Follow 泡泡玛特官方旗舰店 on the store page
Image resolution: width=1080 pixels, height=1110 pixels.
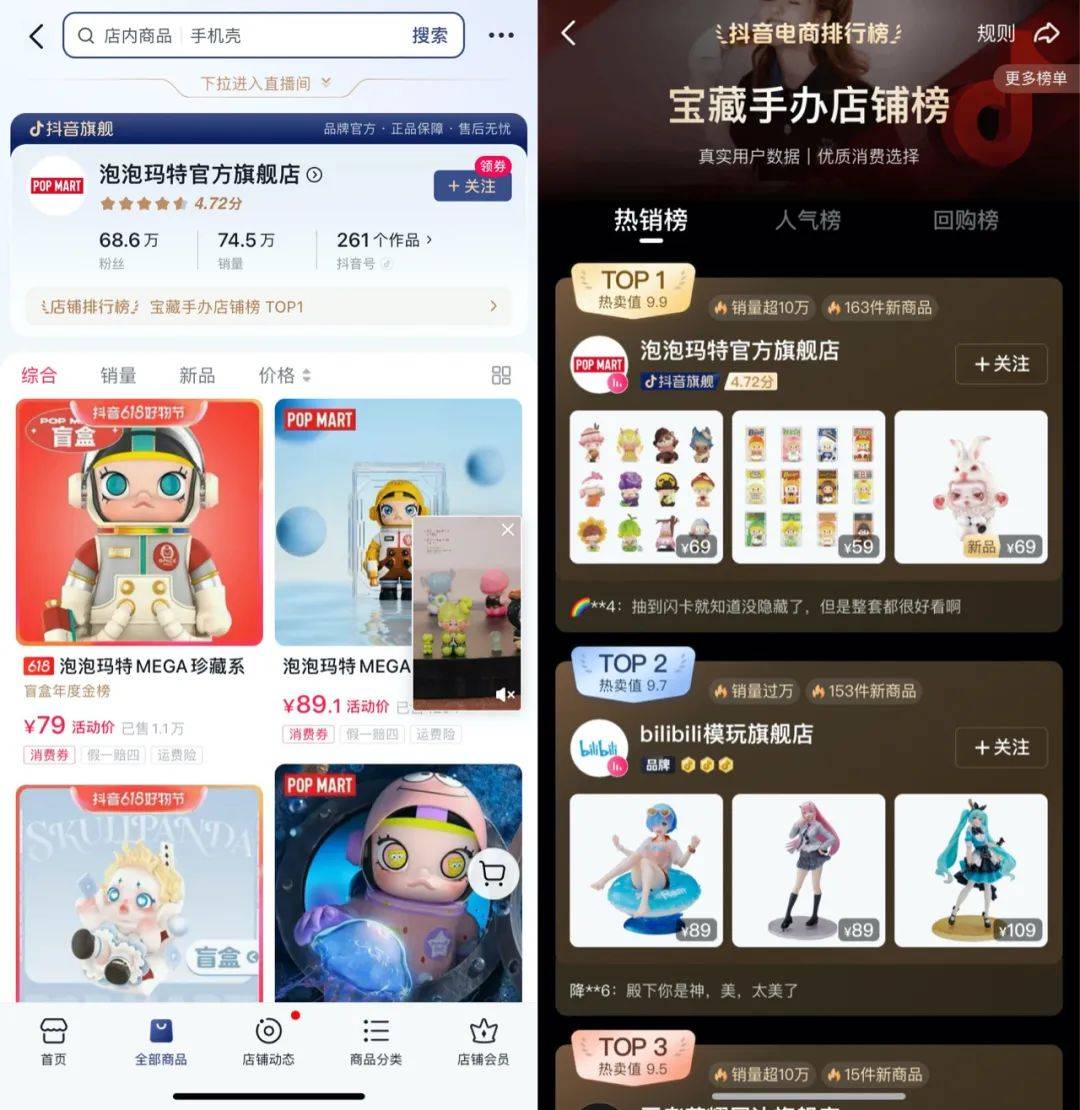(472, 186)
